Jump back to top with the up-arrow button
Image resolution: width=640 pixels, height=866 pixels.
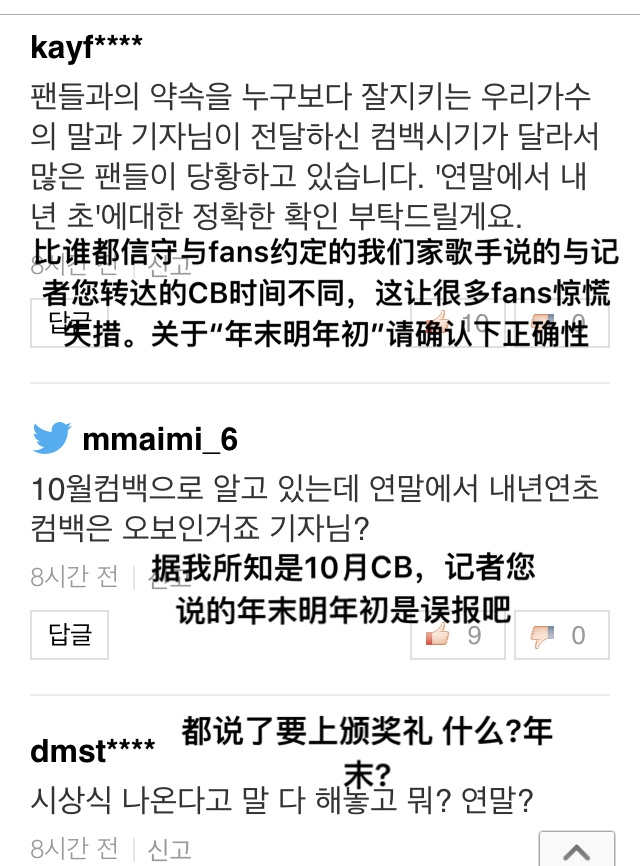click(576, 849)
